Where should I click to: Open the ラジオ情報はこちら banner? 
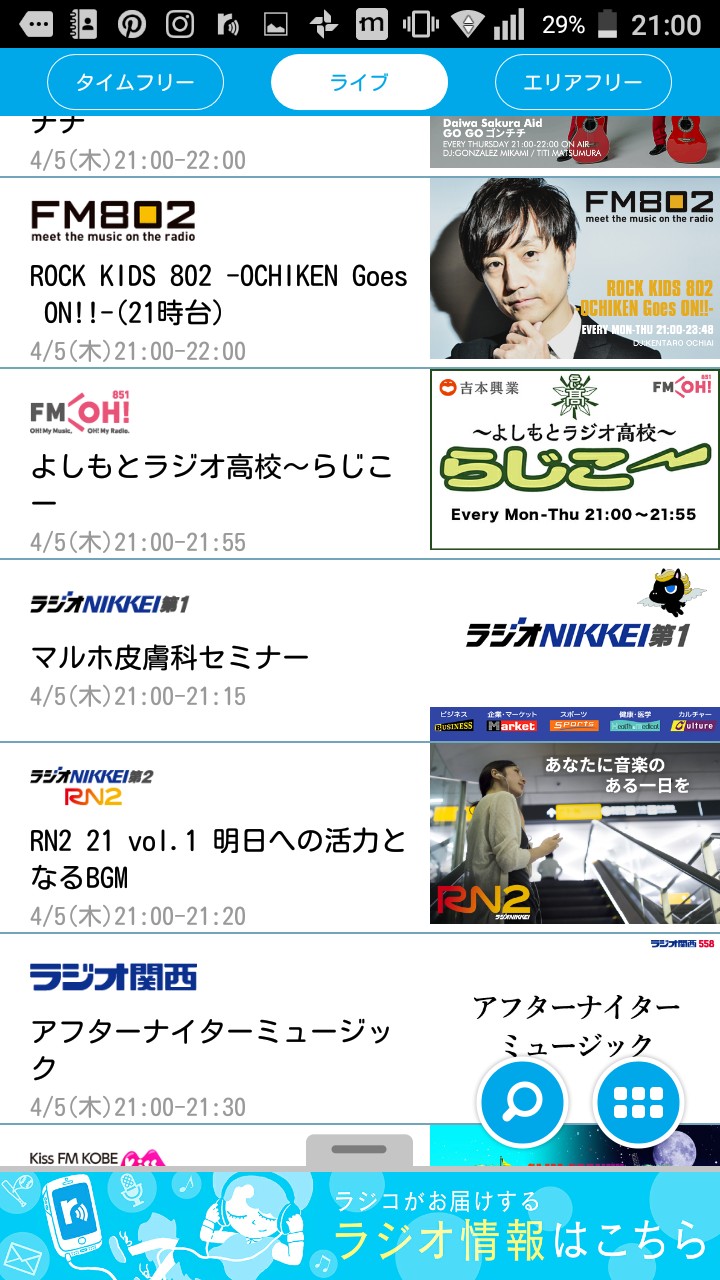(360, 1225)
